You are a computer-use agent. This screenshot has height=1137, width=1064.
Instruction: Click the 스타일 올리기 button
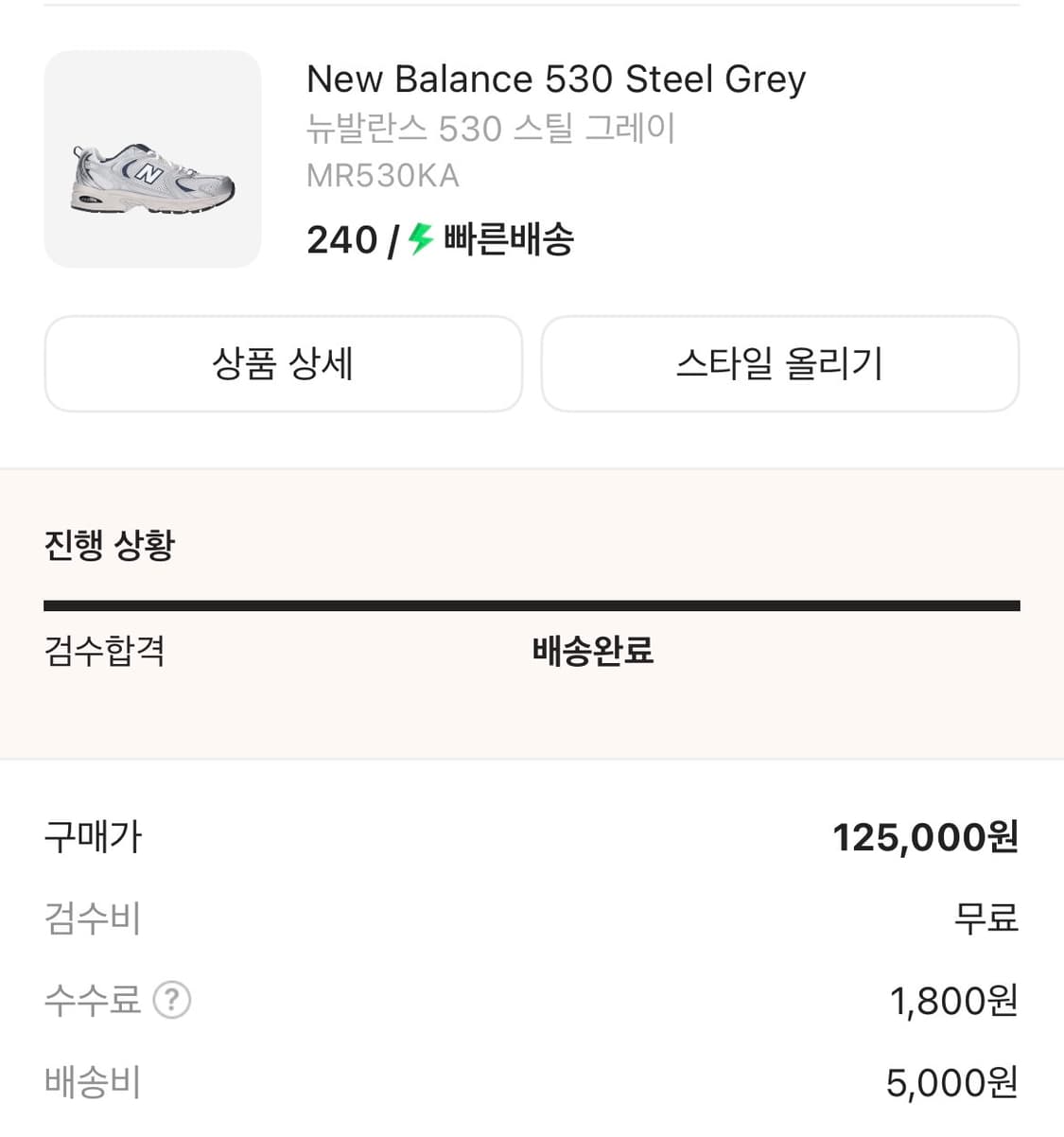(x=780, y=364)
